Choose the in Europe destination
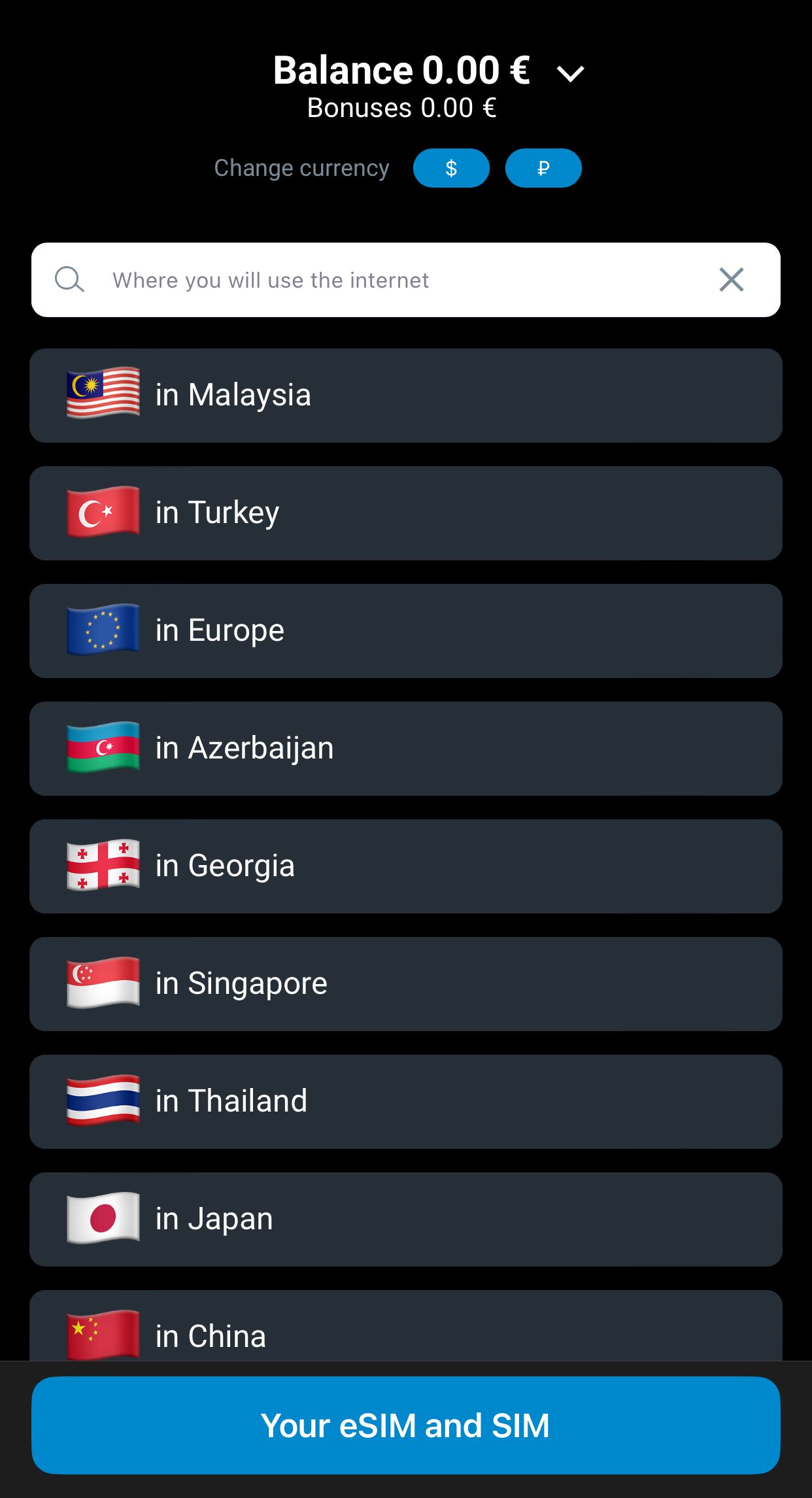812x1498 pixels. (405, 630)
